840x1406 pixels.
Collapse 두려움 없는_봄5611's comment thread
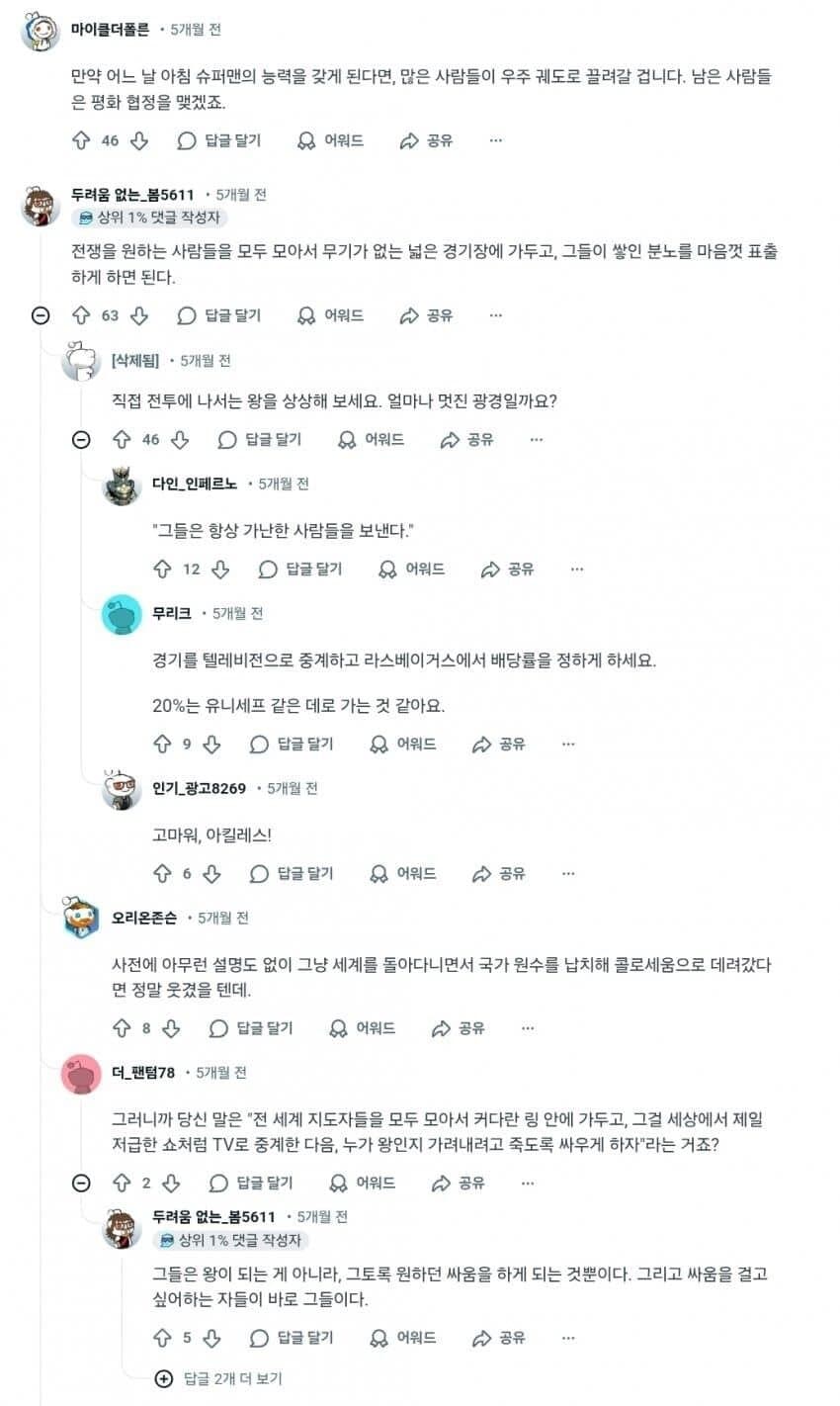pyautogui.click(x=41, y=316)
